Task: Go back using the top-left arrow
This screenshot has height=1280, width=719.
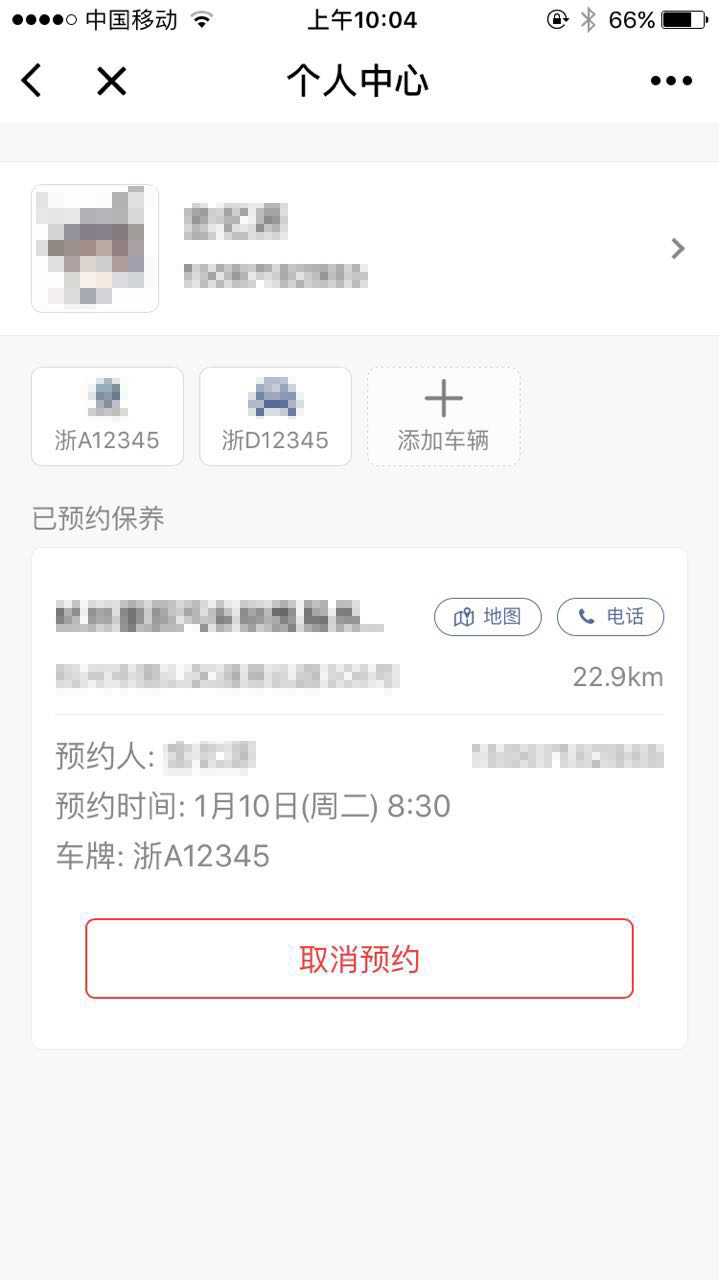Action: 32,81
